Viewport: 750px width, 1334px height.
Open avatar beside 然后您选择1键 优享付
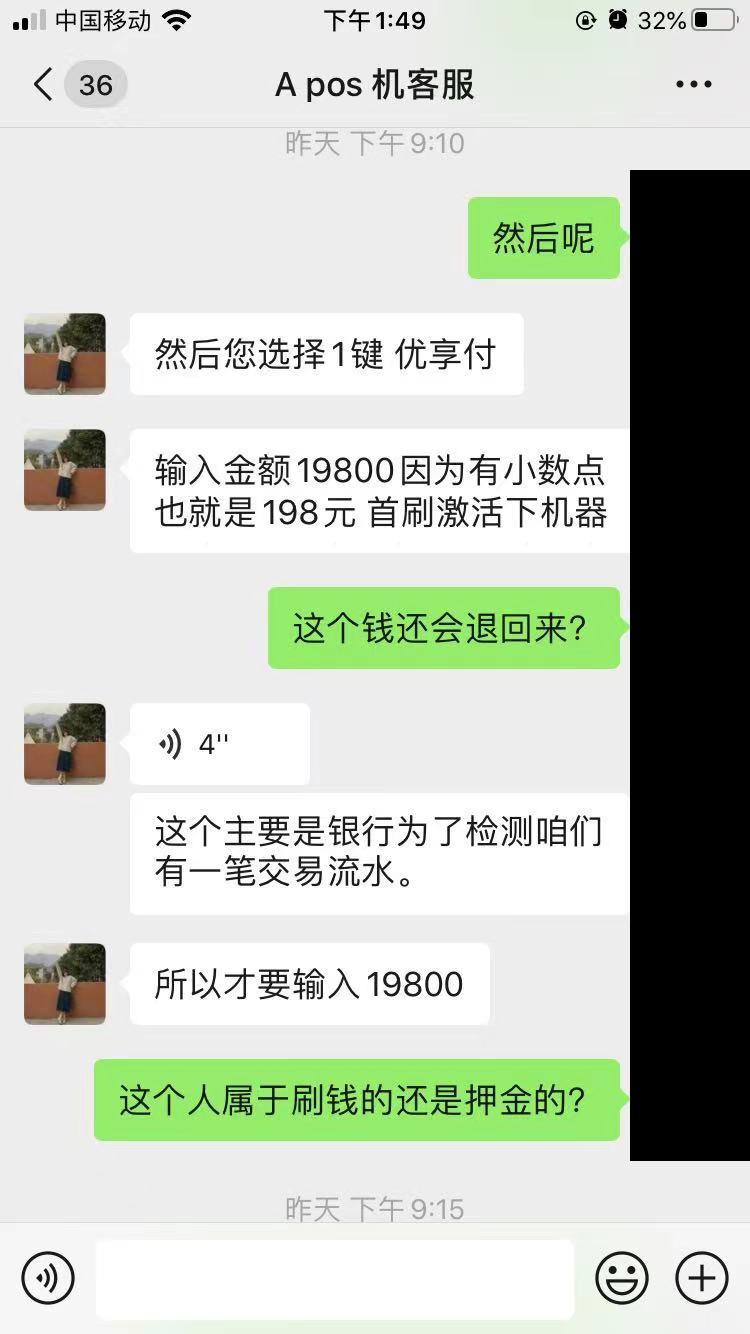[65, 354]
